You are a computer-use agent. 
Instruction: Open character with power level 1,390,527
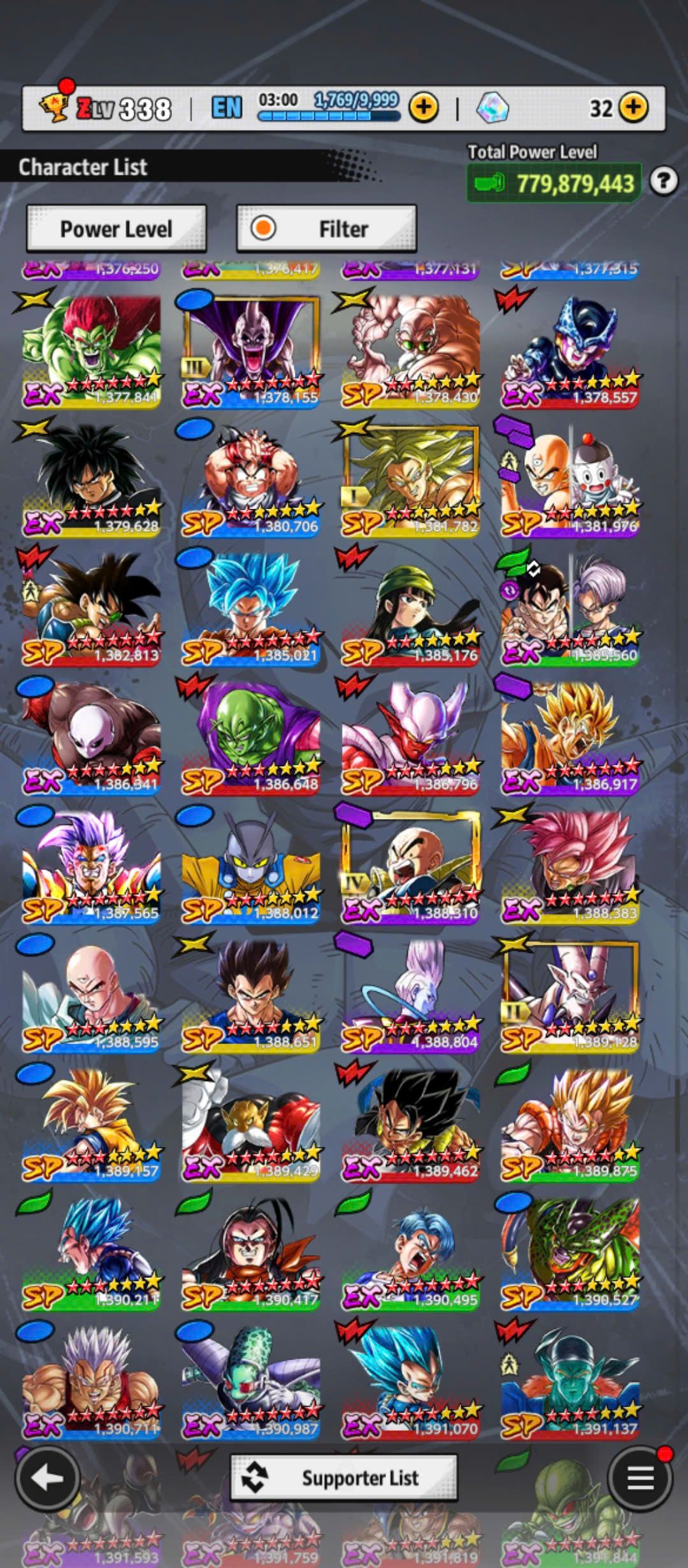[570, 1252]
